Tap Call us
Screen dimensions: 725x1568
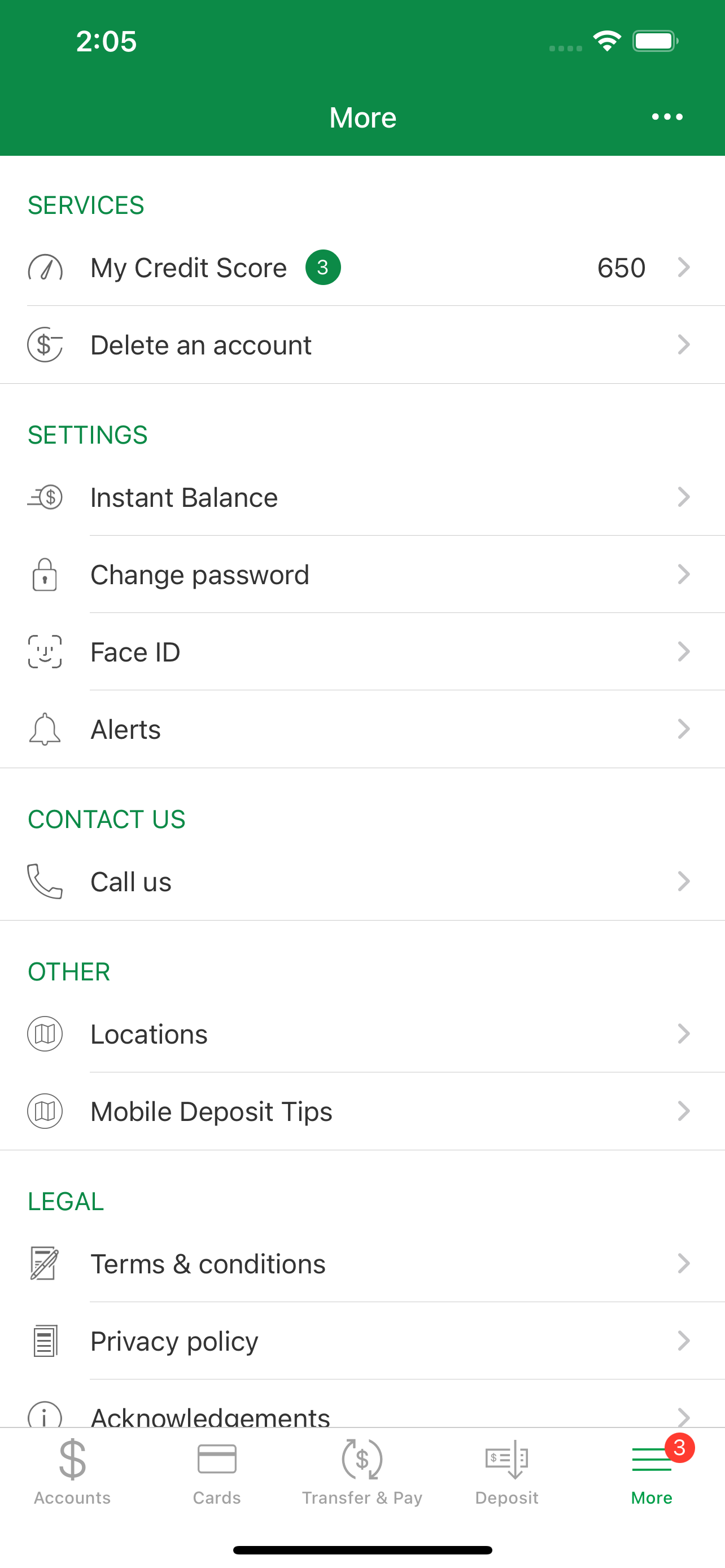(362, 882)
